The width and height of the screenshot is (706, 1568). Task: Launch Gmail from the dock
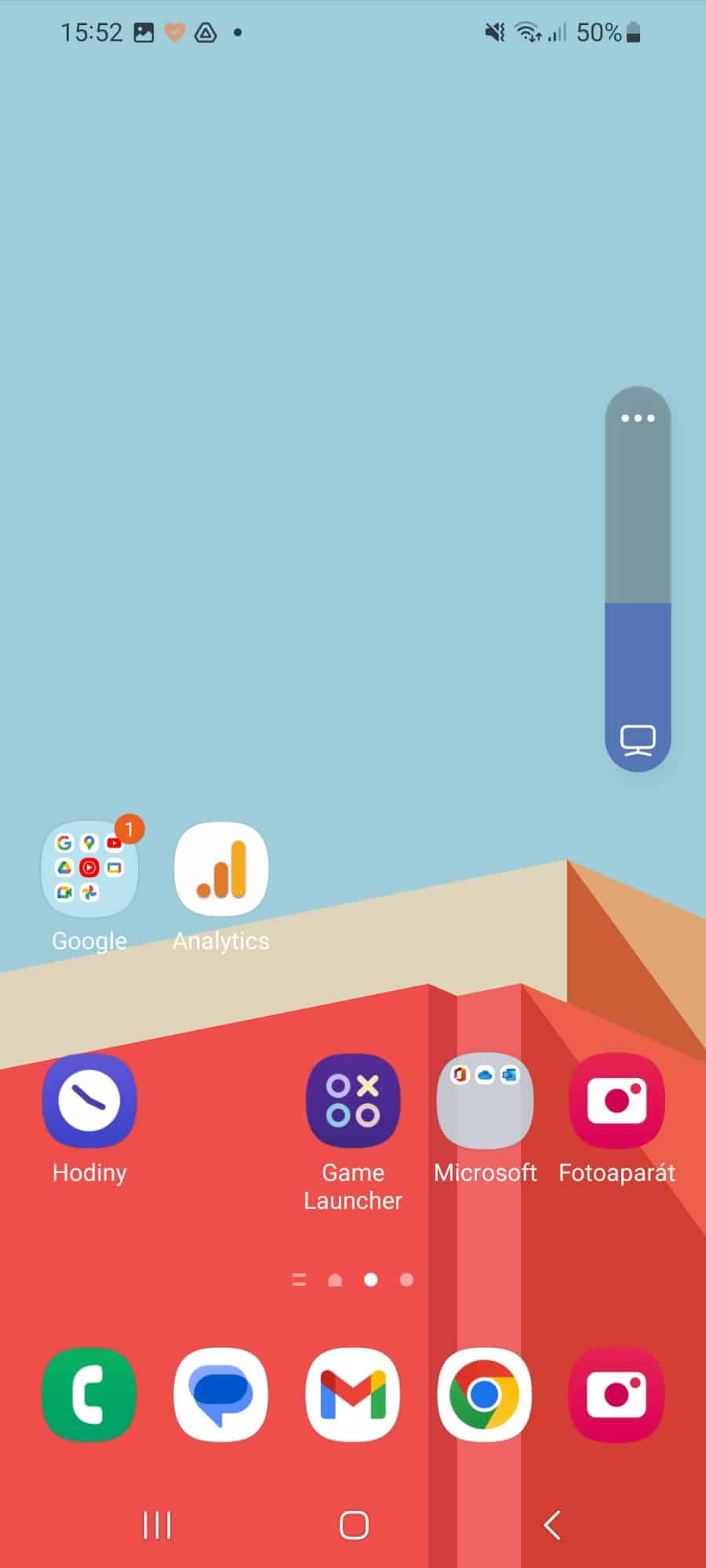[353, 1395]
